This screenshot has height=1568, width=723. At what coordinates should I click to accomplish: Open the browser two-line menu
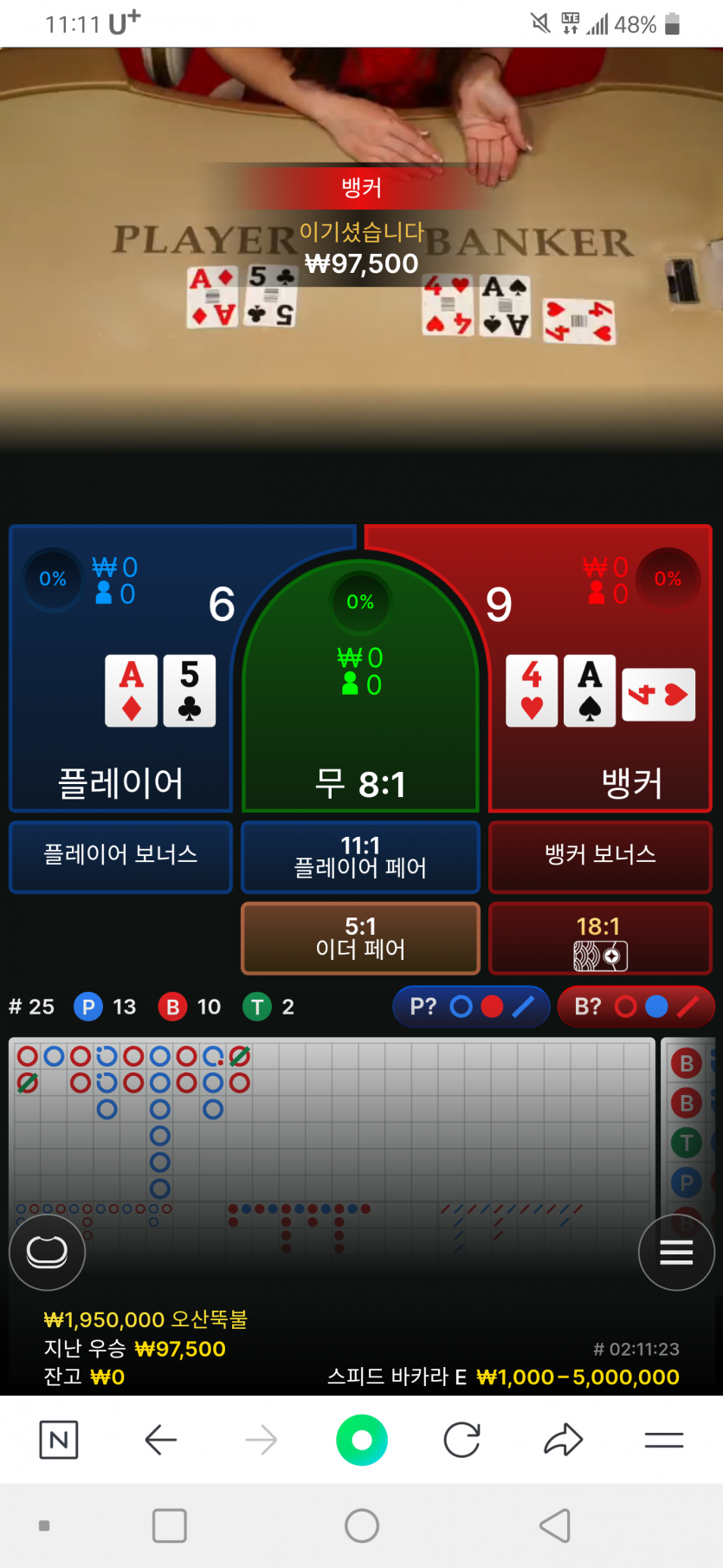coord(664,1440)
